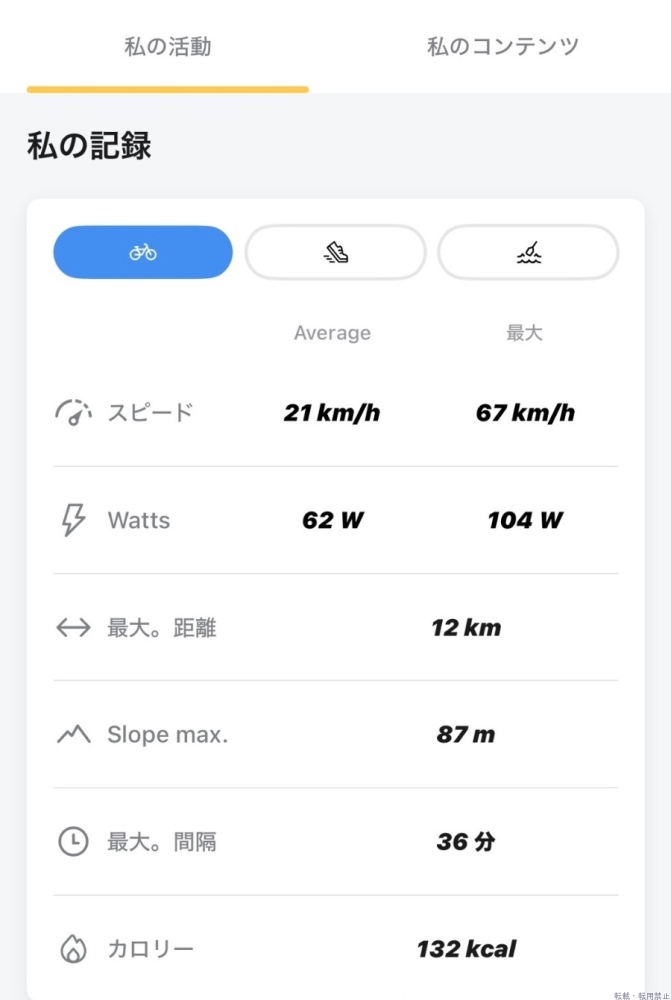The width and height of the screenshot is (671, 1000).
Task: Select the cycling records filter
Action: click(143, 252)
